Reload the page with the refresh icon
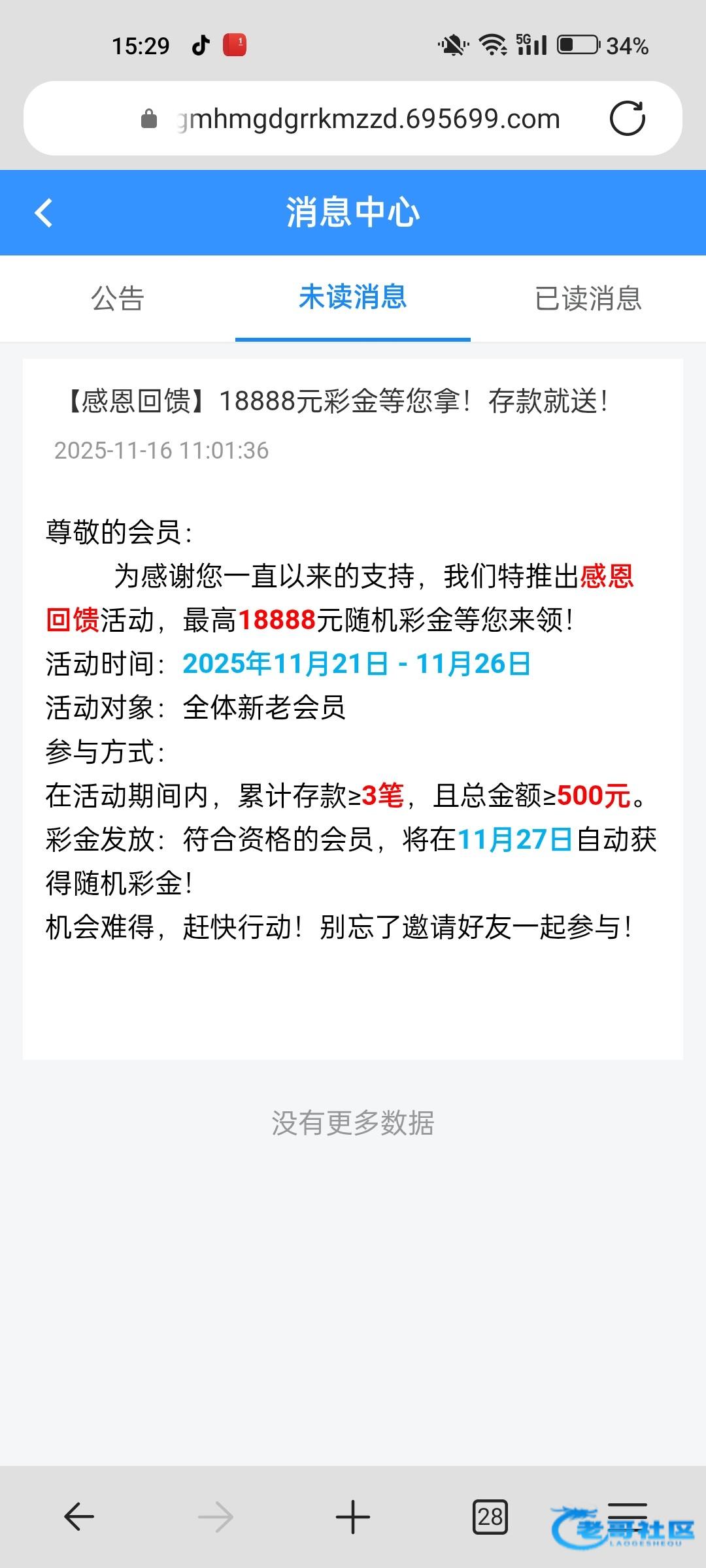The height and width of the screenshot is (1568, 706). (627, 119)
